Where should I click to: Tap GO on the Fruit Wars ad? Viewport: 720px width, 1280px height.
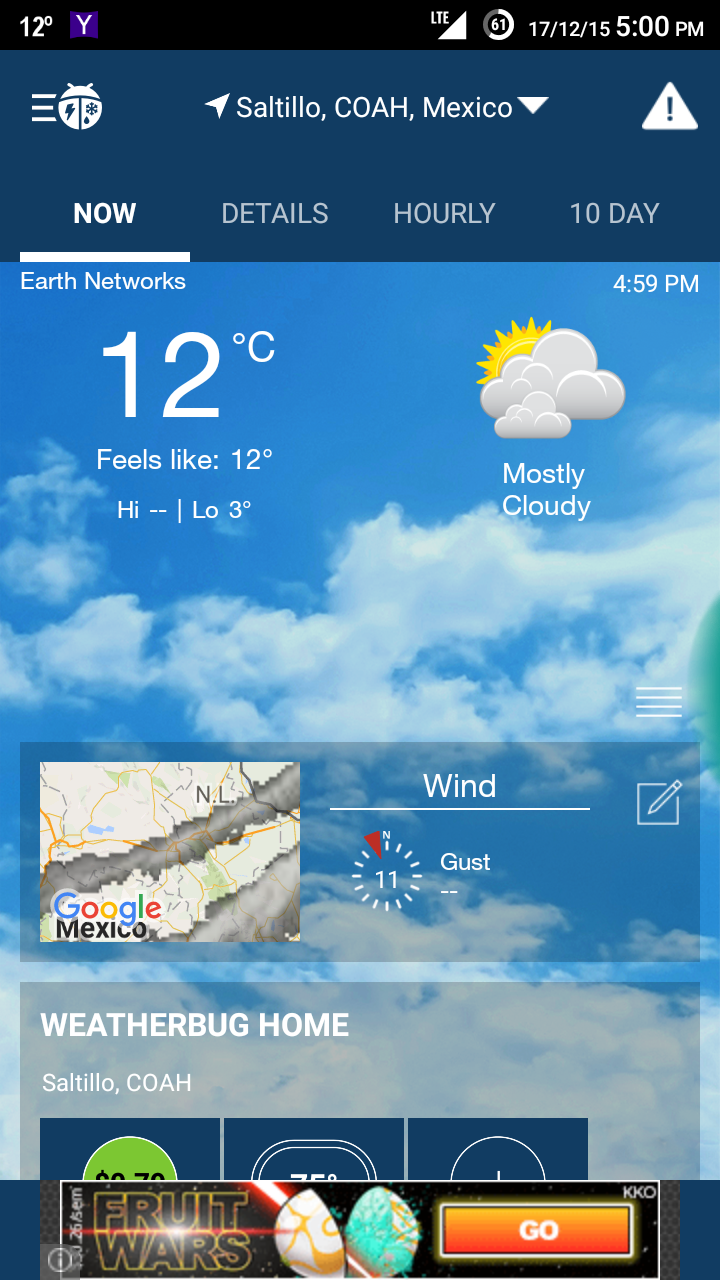[538, 1230]
